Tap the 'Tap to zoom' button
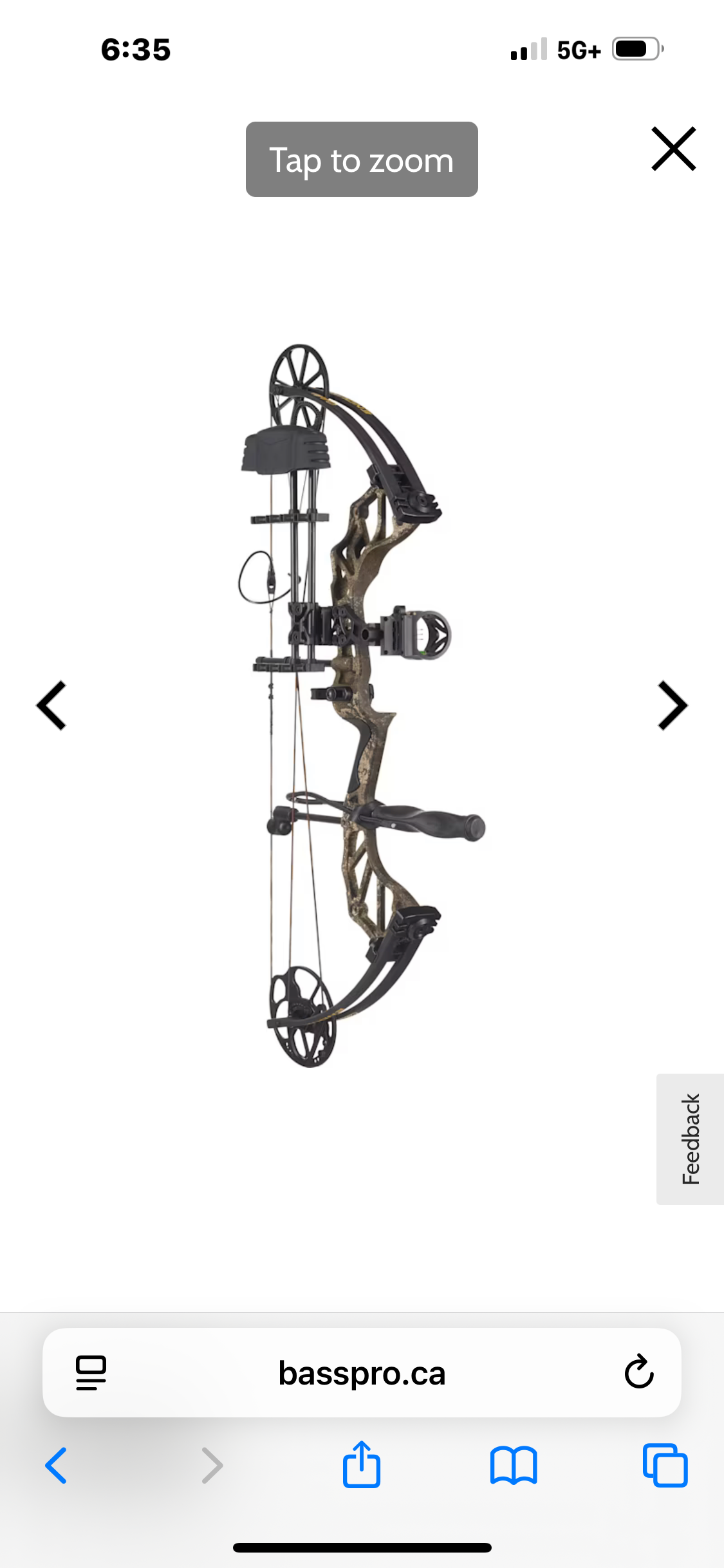Image resolution: width=724 pixels, height=1568 pixels. point(361,160)
